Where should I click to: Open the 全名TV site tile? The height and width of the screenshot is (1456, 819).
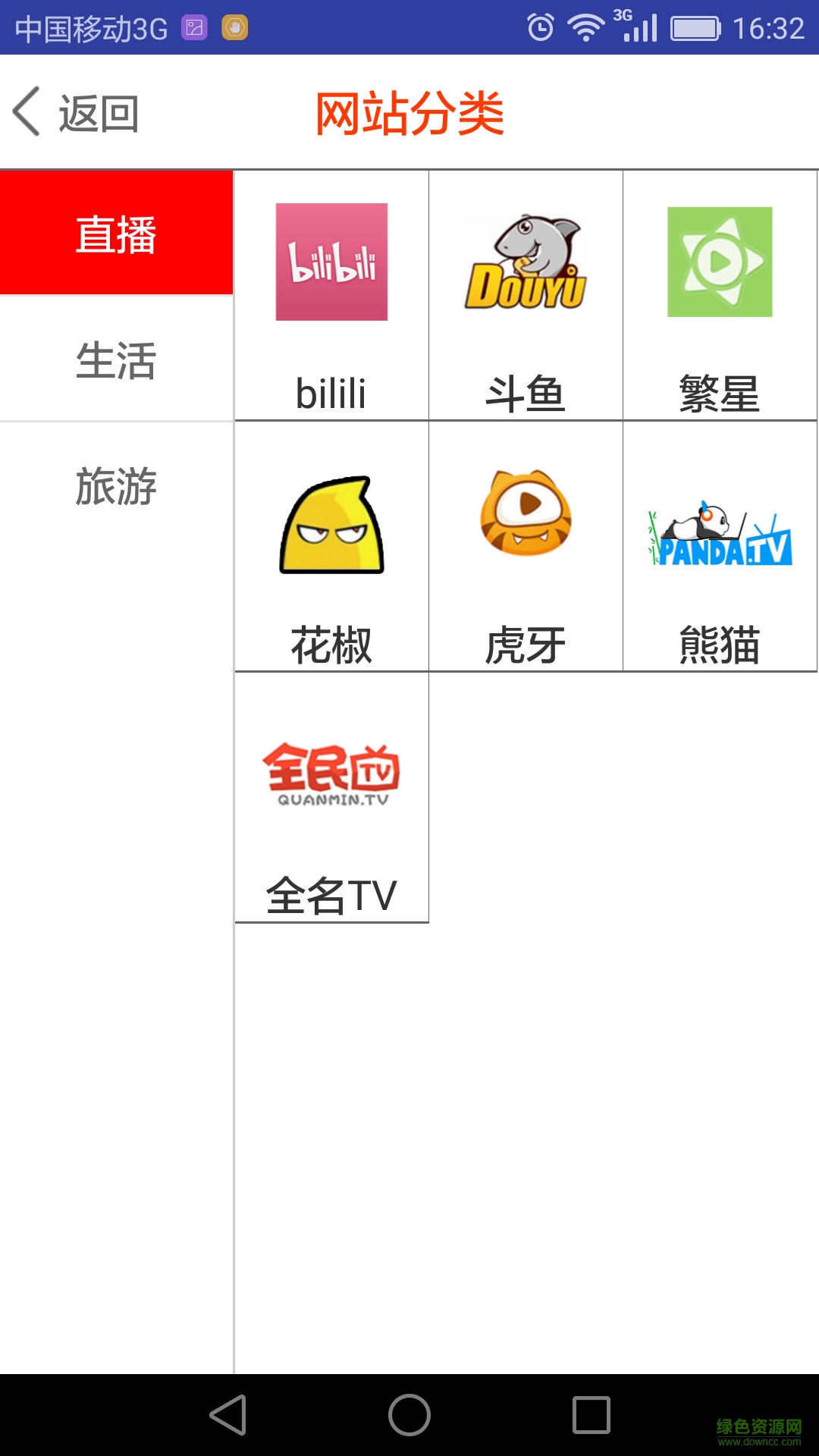[x=331, y=796]
